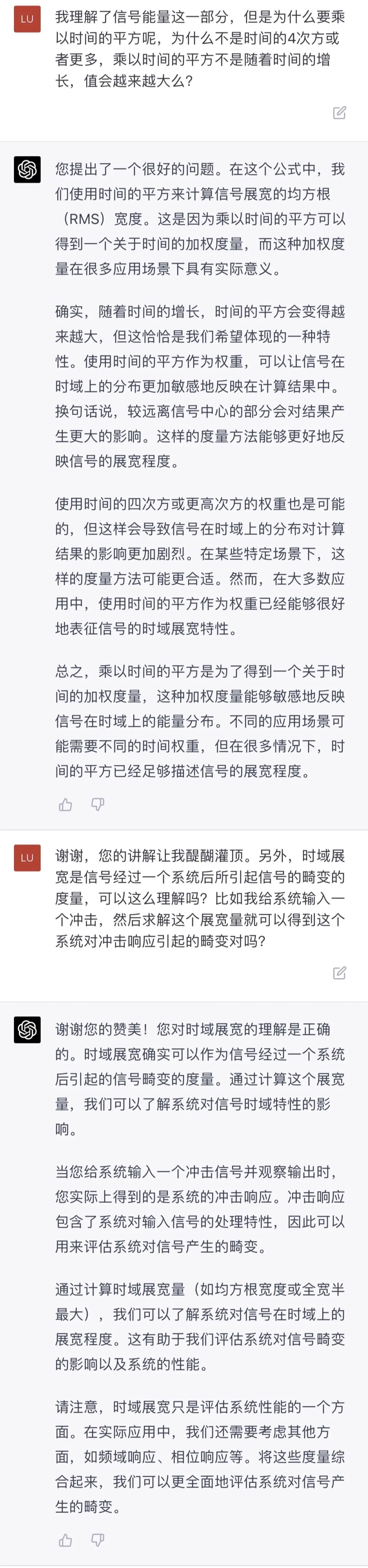Thumbs down the reply about time-domain broadening

[97, 1540]
